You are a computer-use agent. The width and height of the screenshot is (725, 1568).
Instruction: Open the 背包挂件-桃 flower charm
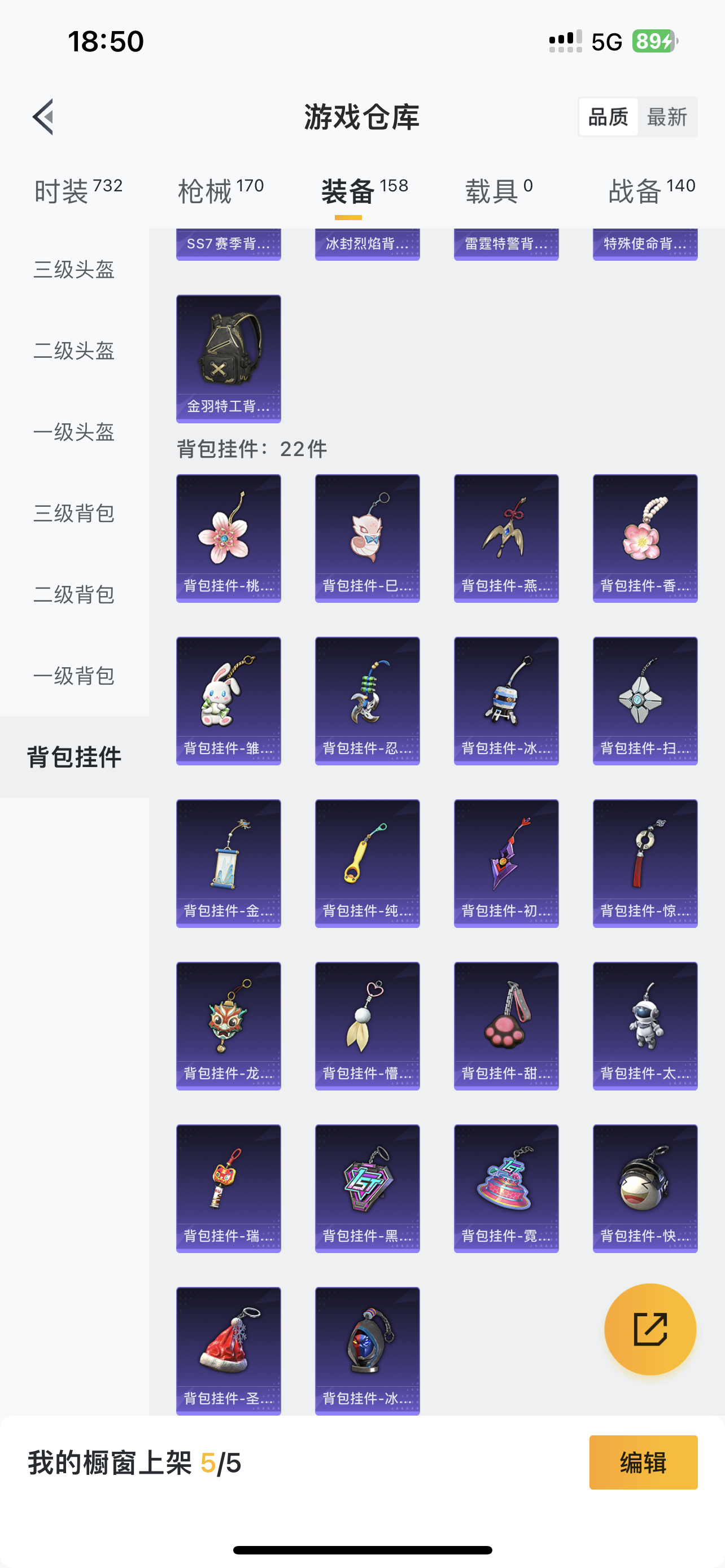[228, 538]
